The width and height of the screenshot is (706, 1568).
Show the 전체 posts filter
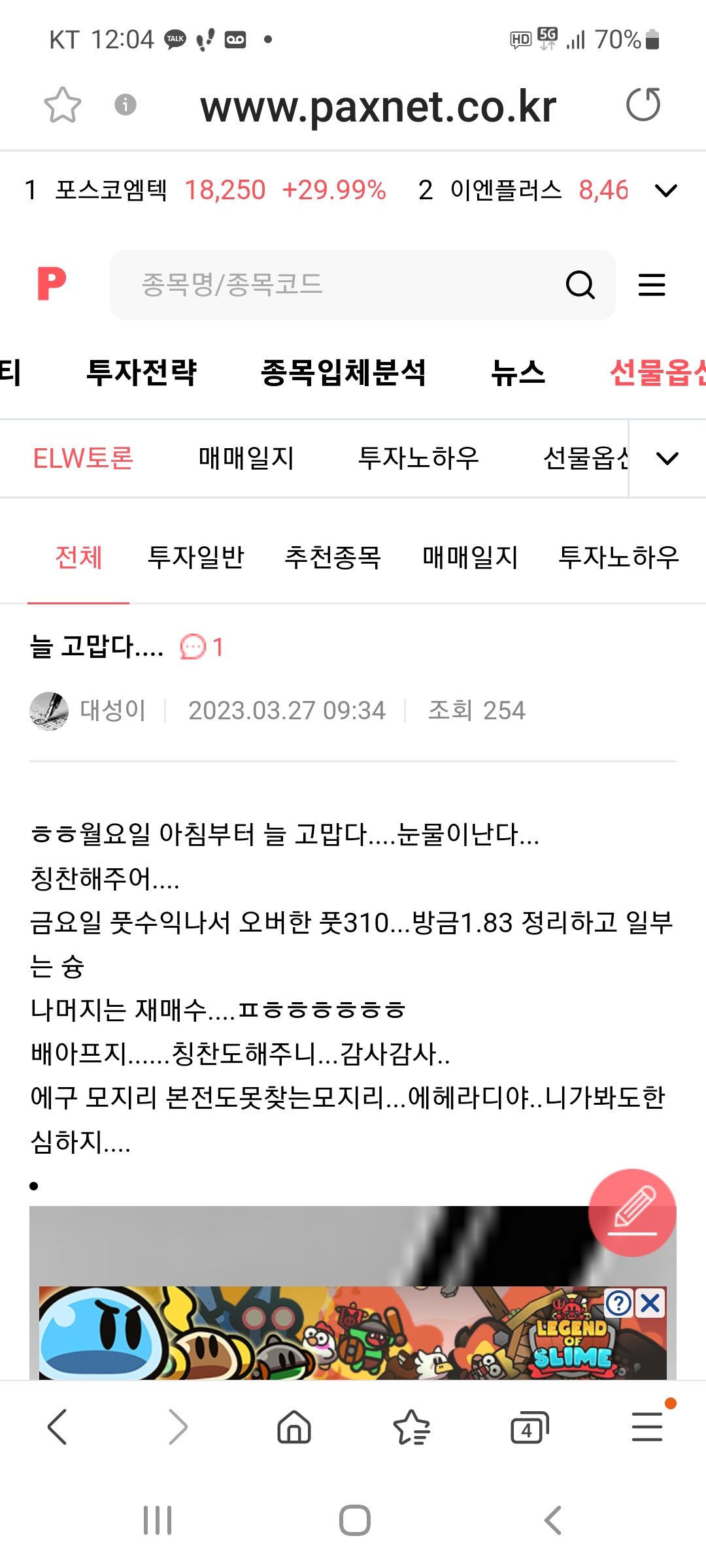click(x=78, y=557)
